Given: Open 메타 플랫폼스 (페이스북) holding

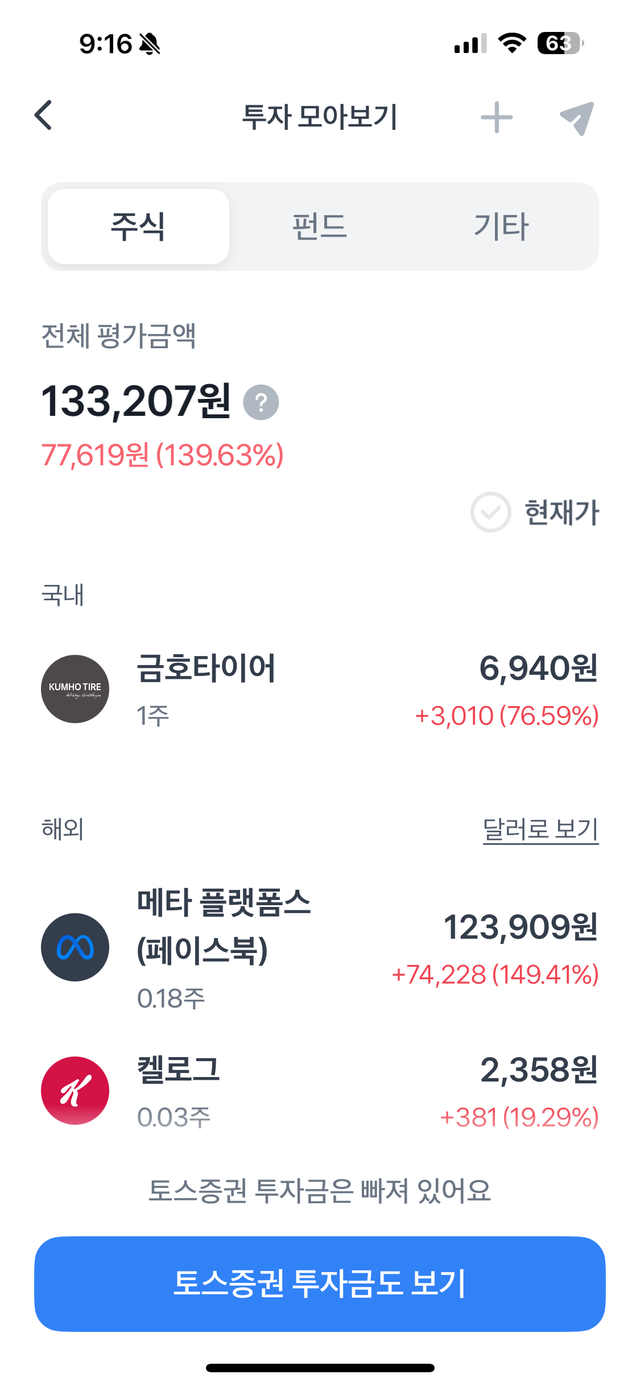Looking at the screenshot, I should (320, 946).
